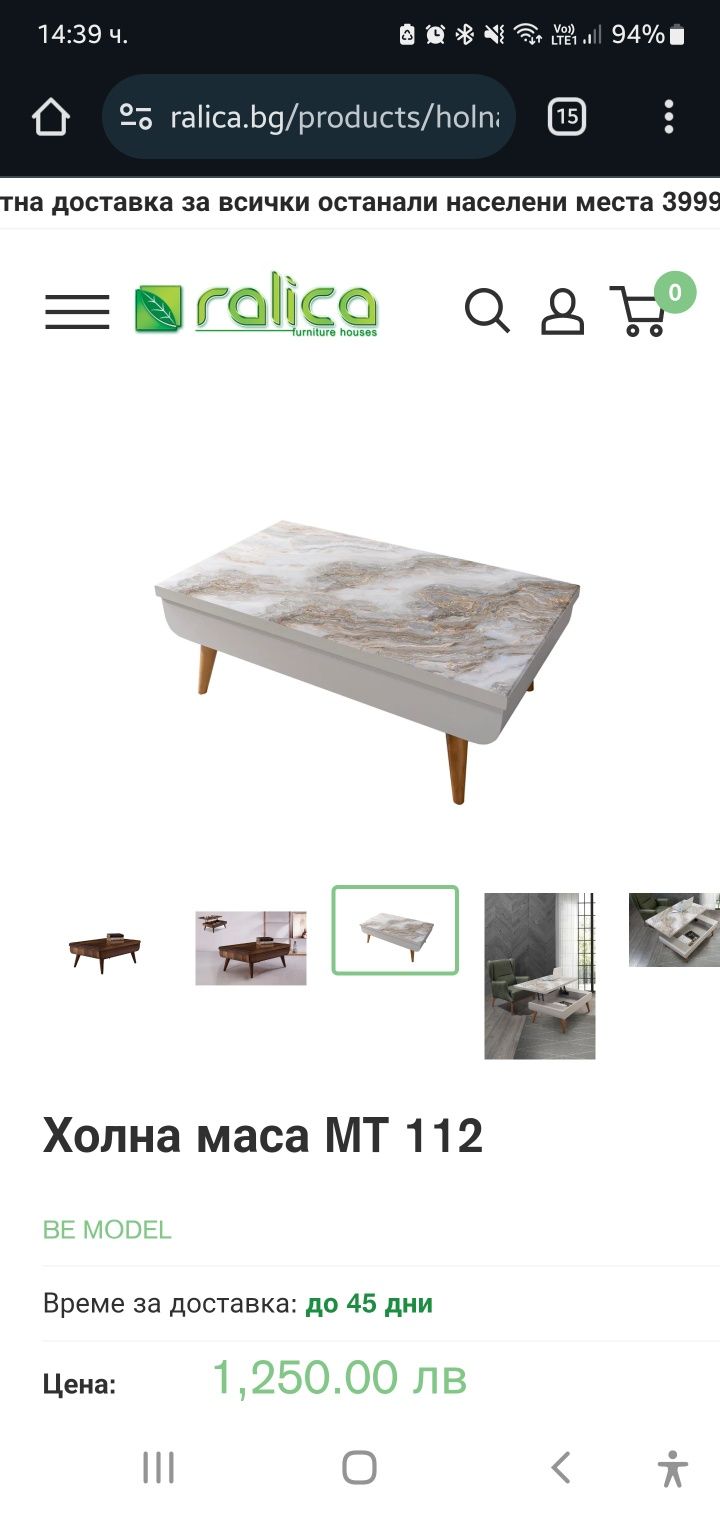720x1520 pixels.
Task: Select the last partially visible thumbnail
Action: pyautogui.click(x=675, y=930)
